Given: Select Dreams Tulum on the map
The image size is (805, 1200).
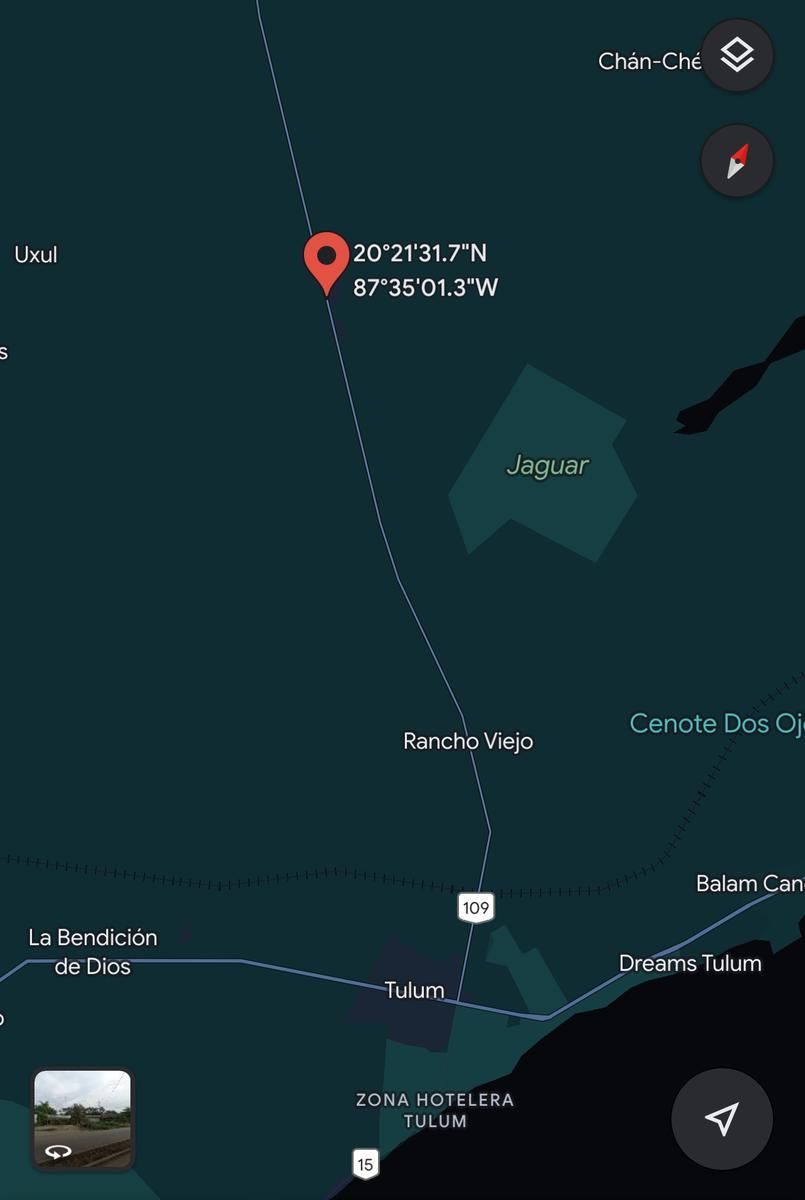Looking at the screenshot, I should tap(690, 963).
